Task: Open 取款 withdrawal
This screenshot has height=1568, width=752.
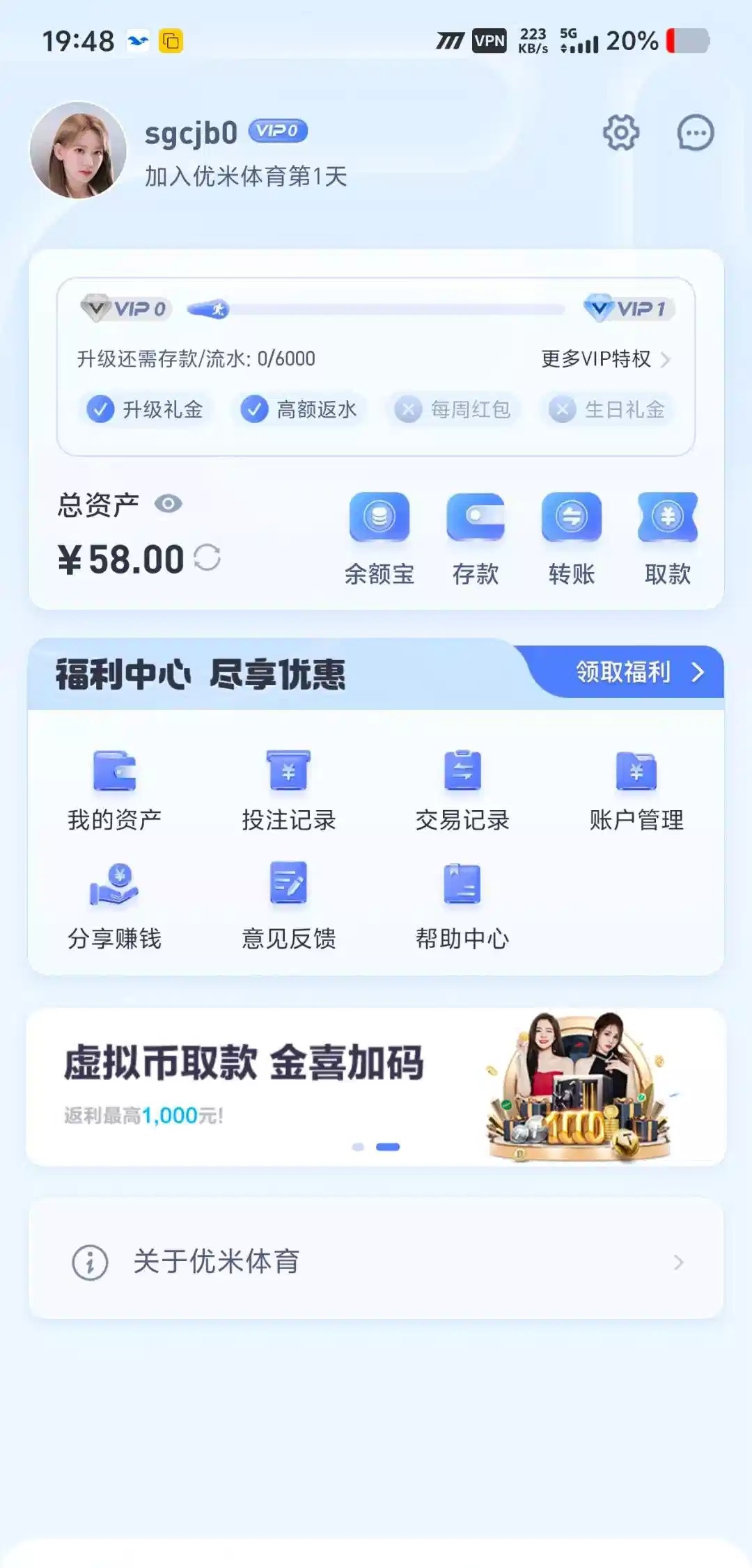Action: point(667,536)
